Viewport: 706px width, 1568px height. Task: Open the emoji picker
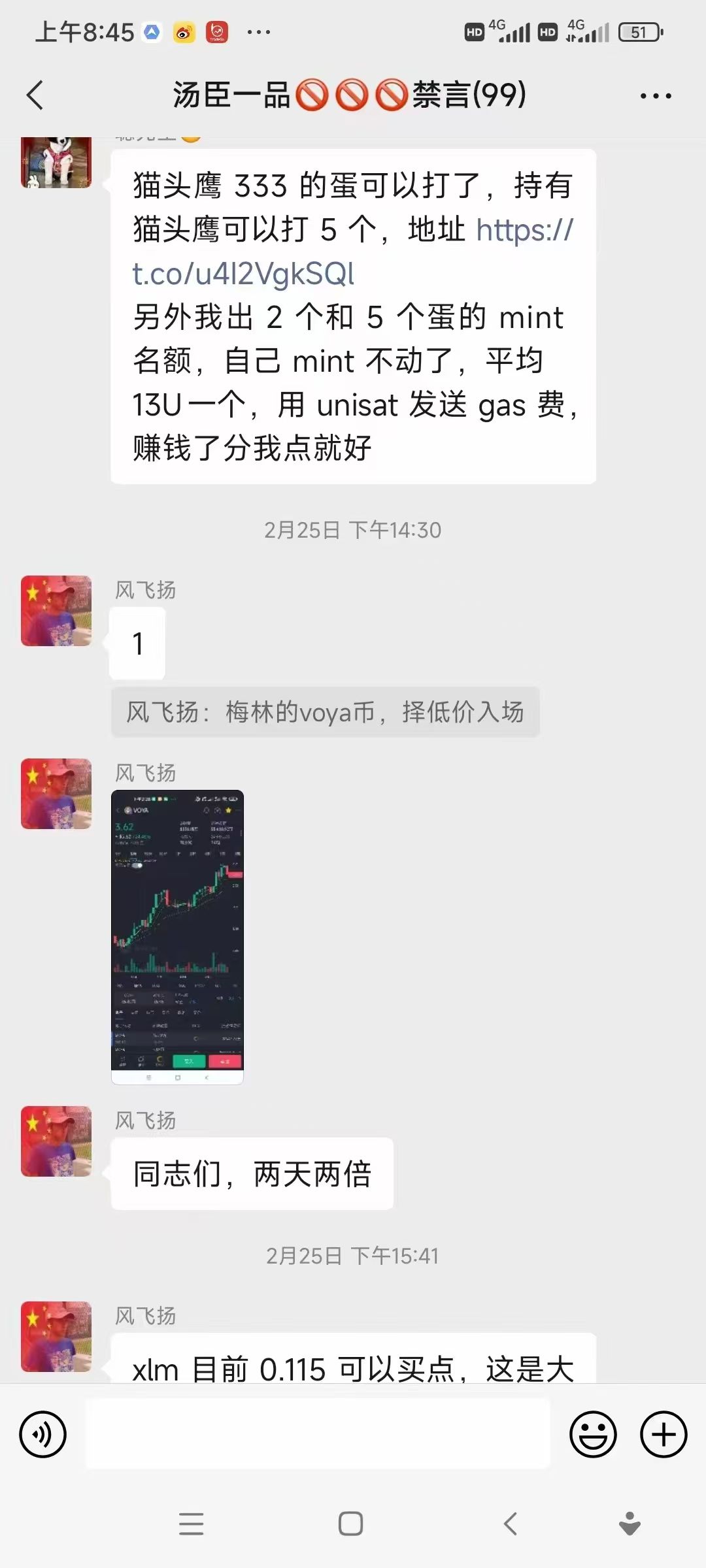pyautogui.click(x=593, y=1435)
